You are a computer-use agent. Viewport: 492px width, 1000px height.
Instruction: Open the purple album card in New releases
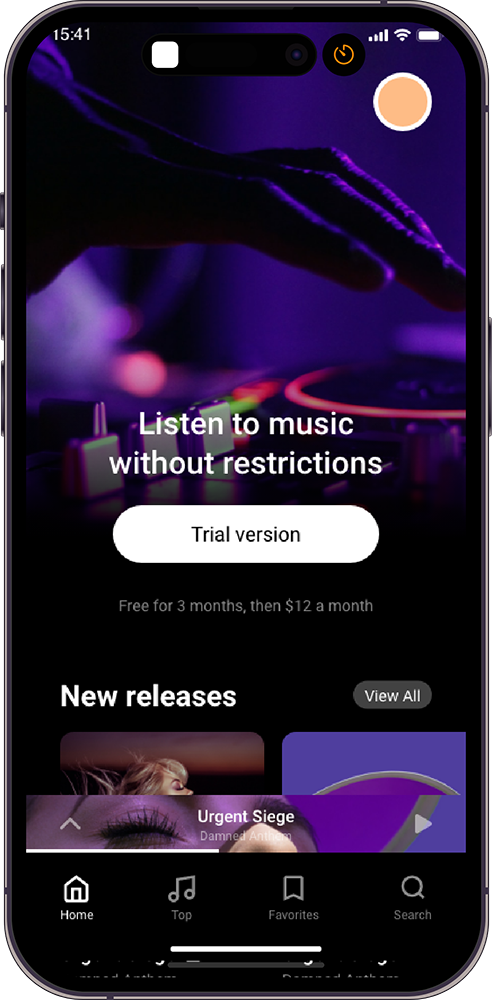point(374,763)
